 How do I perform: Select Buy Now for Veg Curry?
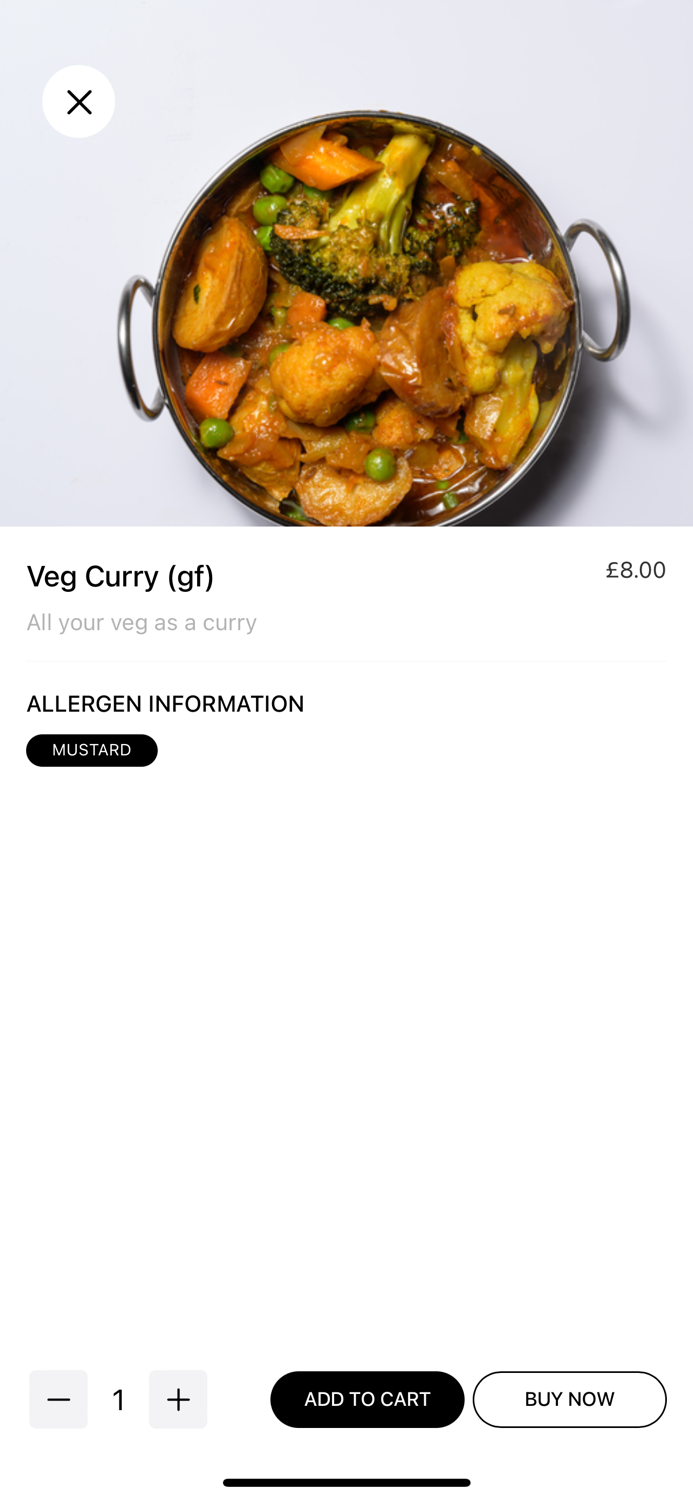(569, 1399)
